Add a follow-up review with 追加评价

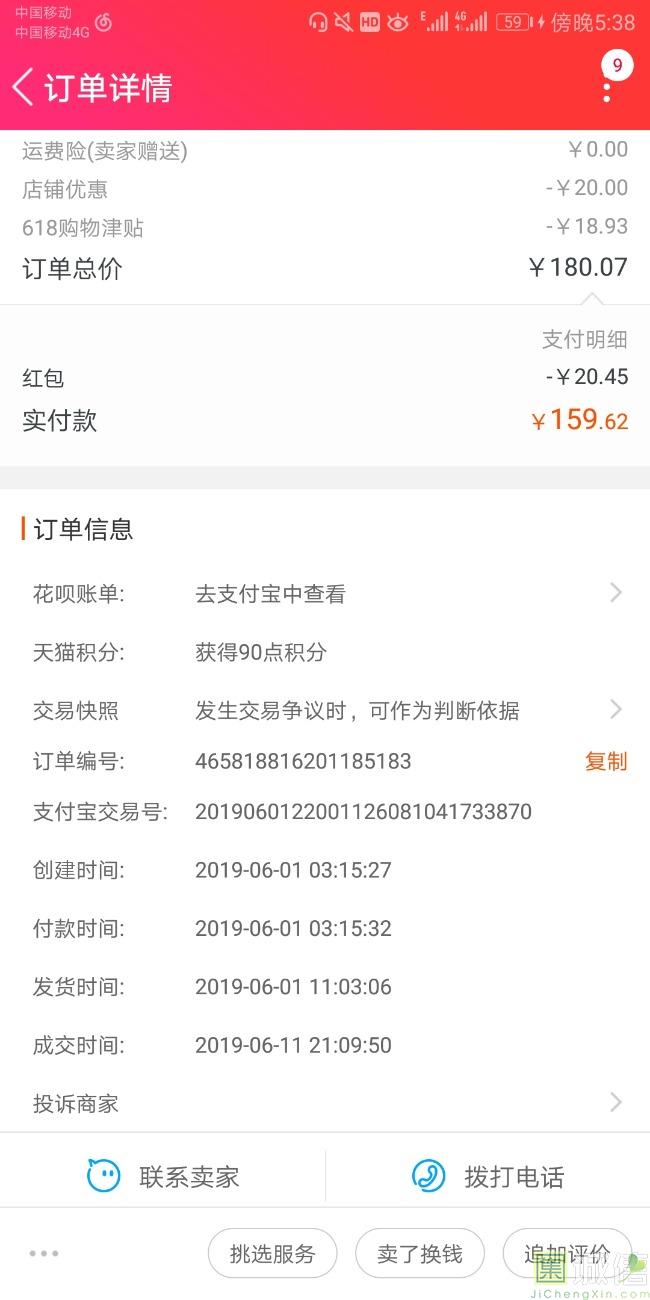[x=566, y=1254]
